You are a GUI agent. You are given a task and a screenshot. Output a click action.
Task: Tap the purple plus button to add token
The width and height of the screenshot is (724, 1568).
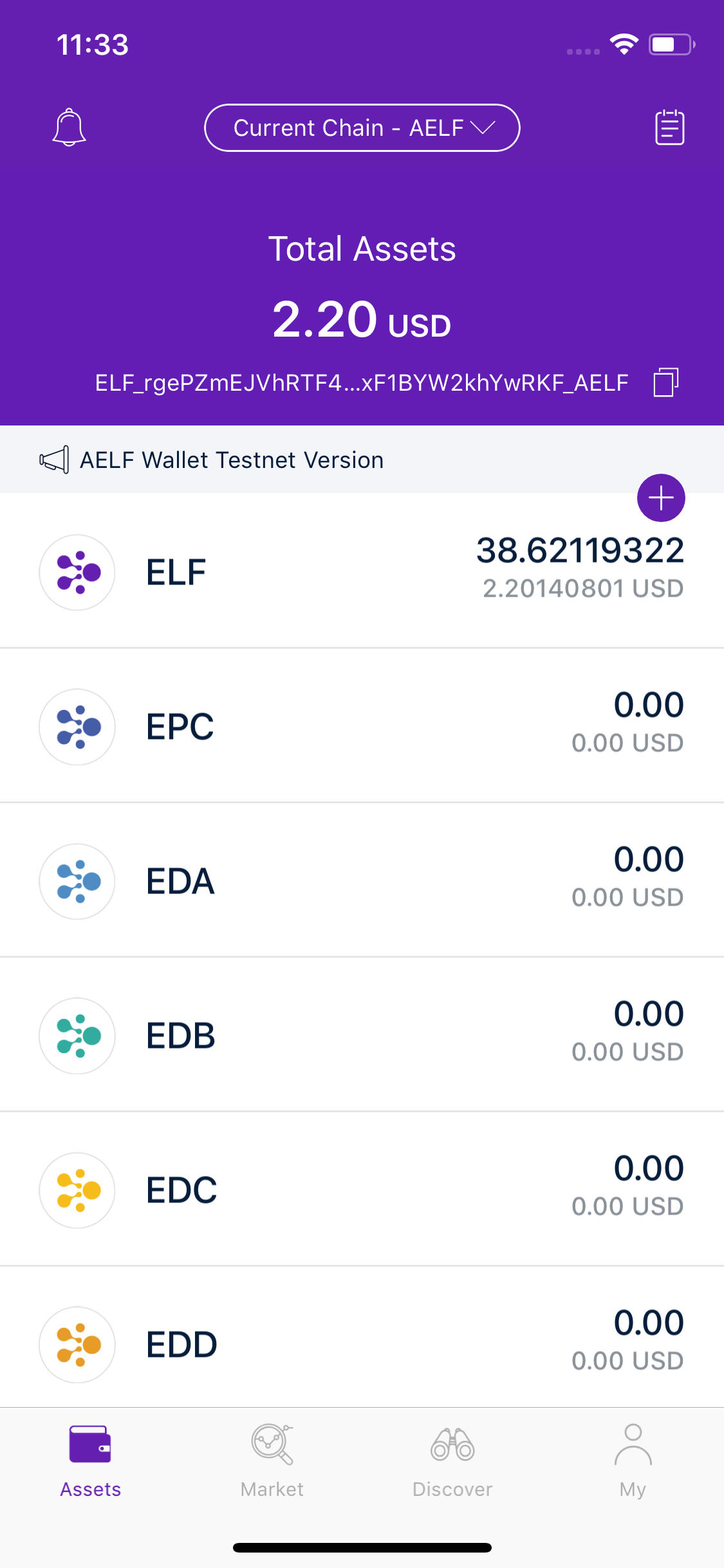[x=660, y=498]
